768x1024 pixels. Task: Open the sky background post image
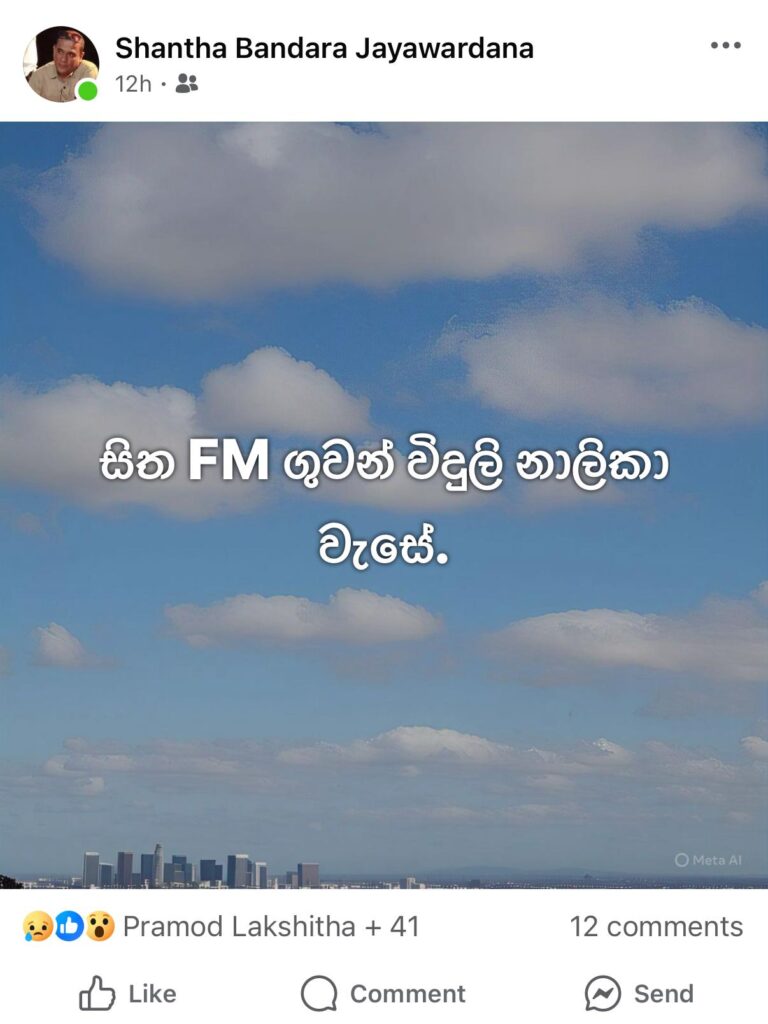(384, 300)
